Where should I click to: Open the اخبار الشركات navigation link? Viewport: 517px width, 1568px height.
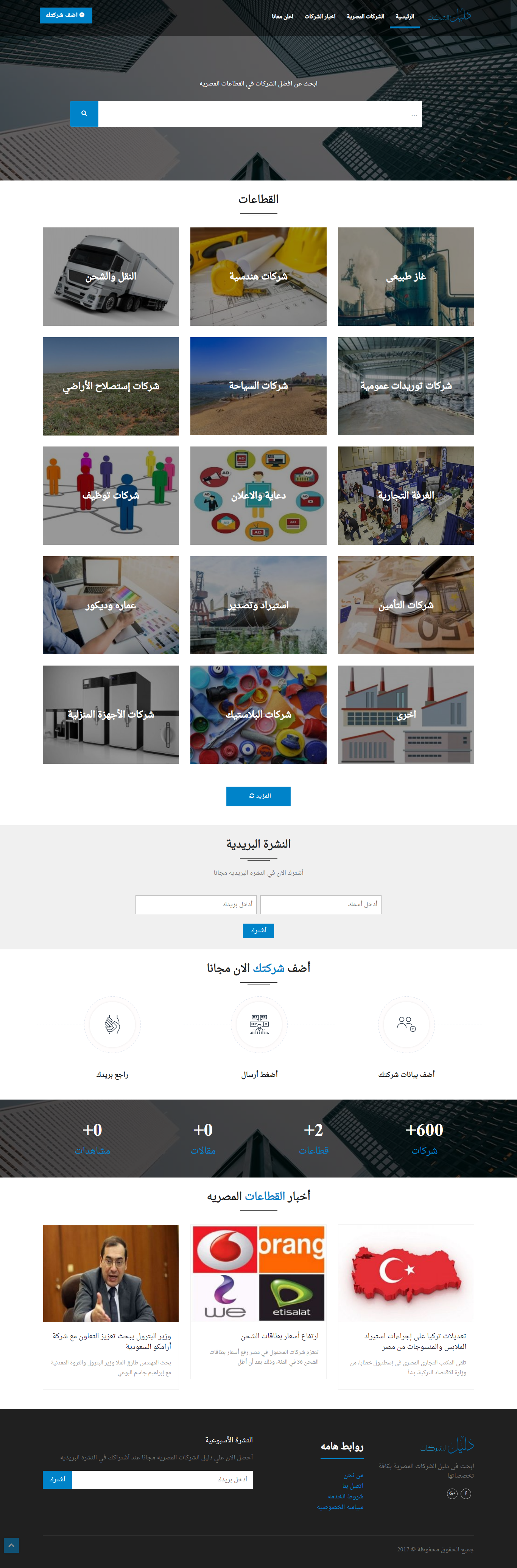320,16
